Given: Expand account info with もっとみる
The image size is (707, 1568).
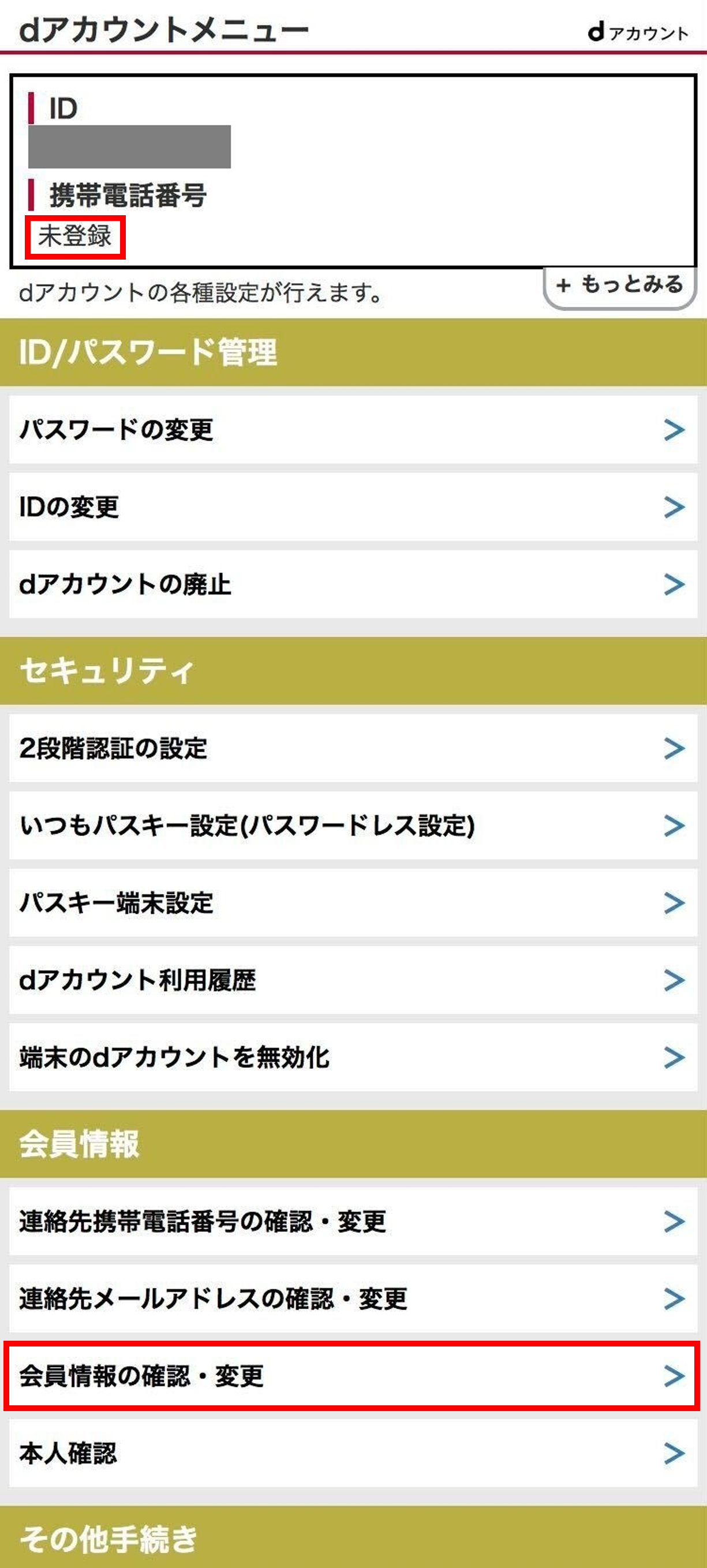Looking at the screenshot, I should [620, 286].
